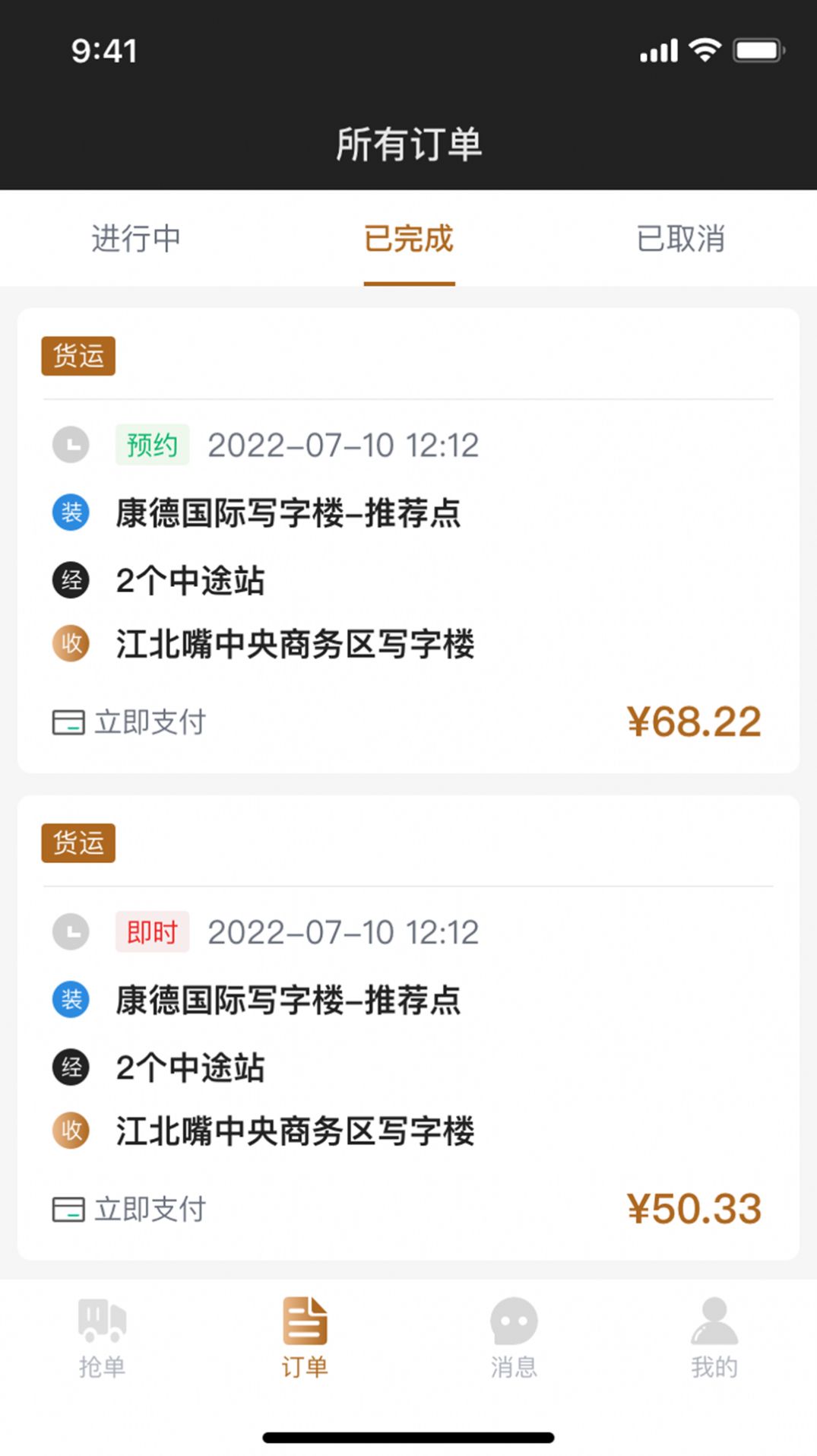Click the clock icon beside 预约 order time

pyautogui.click(x=70, y=446)
